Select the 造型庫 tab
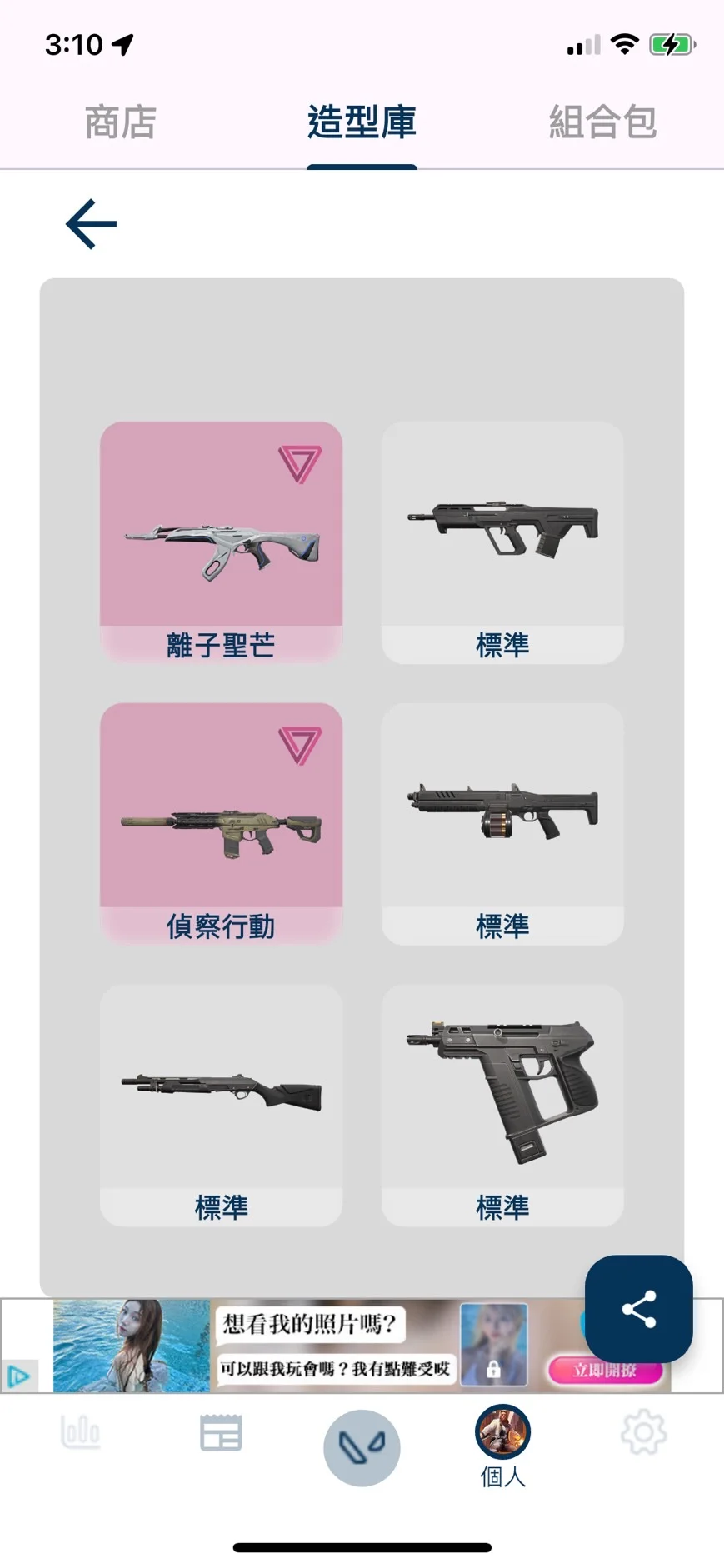 (x=362, y=122)
